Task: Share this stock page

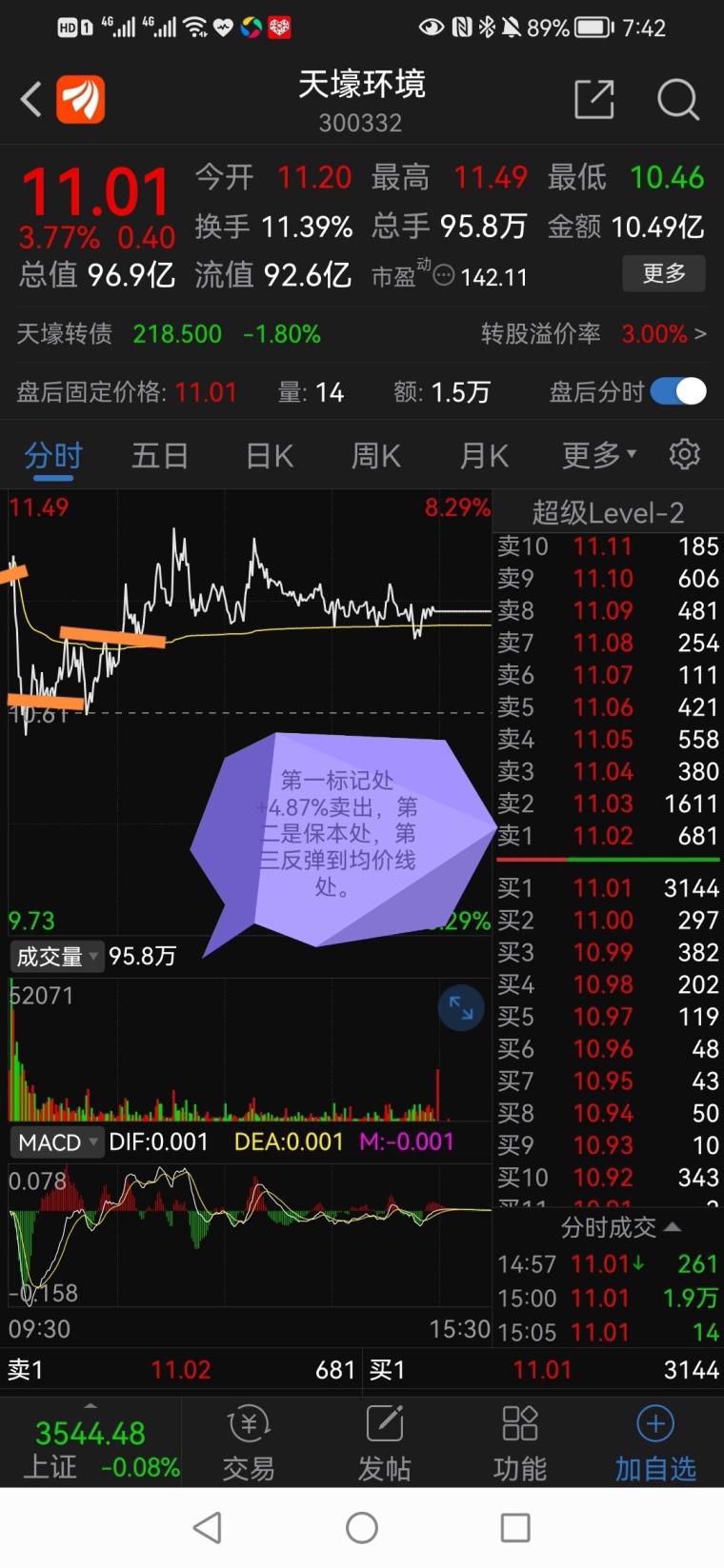Action: point(594,99)
